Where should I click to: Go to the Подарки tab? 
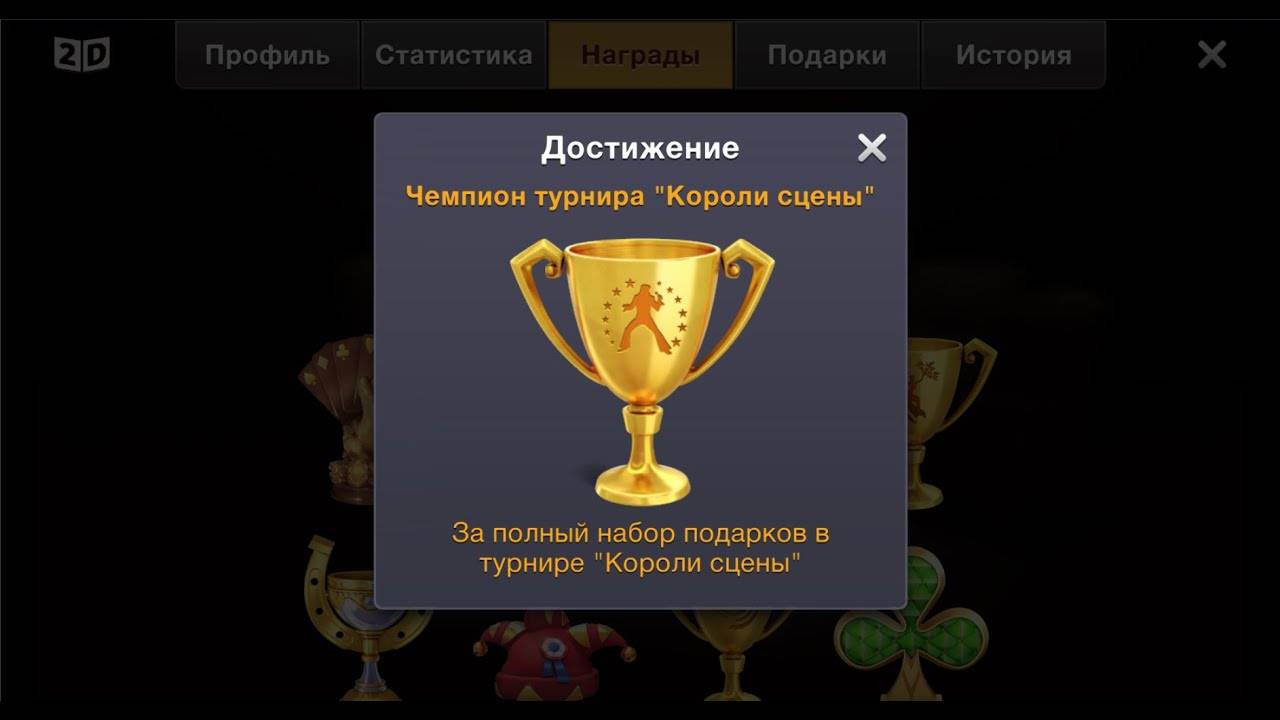827,55
